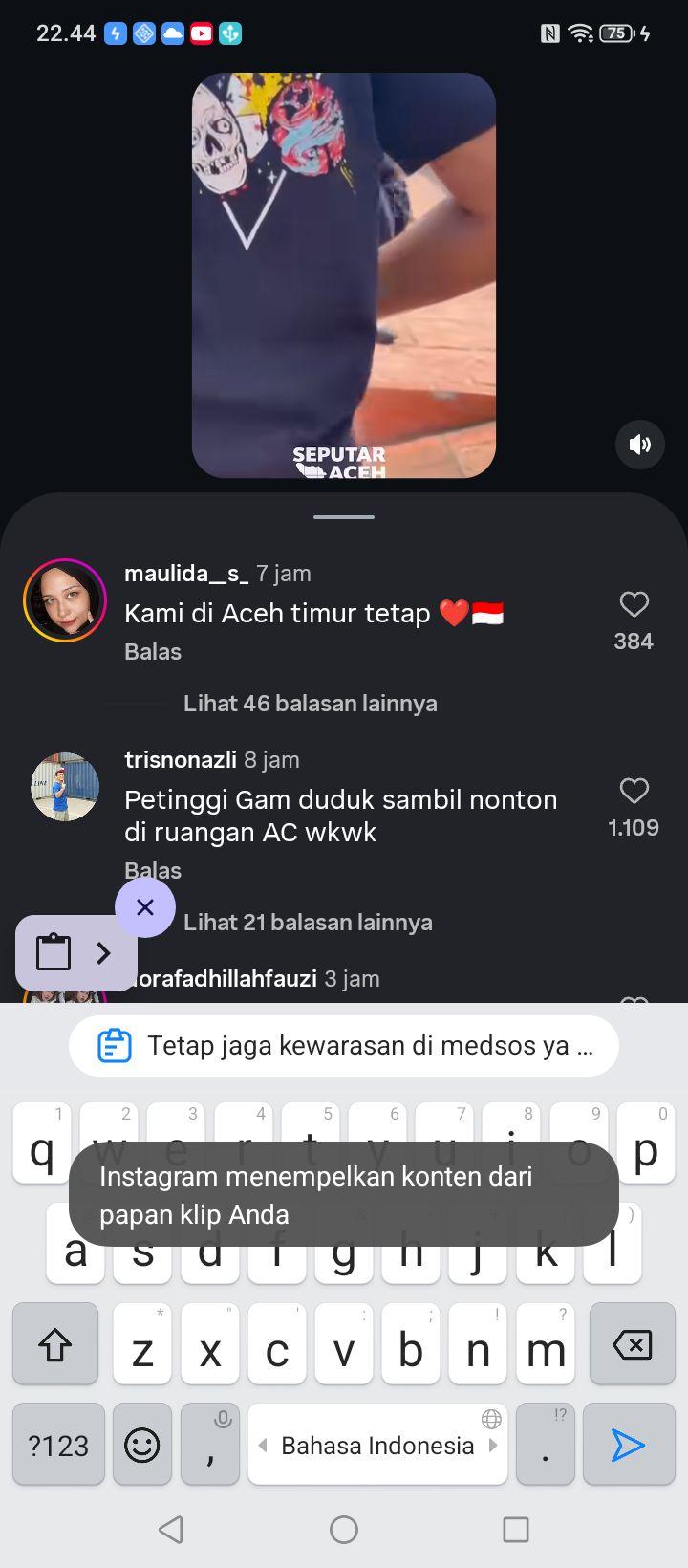Open trisnonazli's profile picture
Screen dimensions: 688x1568
(x=65, y=787)
